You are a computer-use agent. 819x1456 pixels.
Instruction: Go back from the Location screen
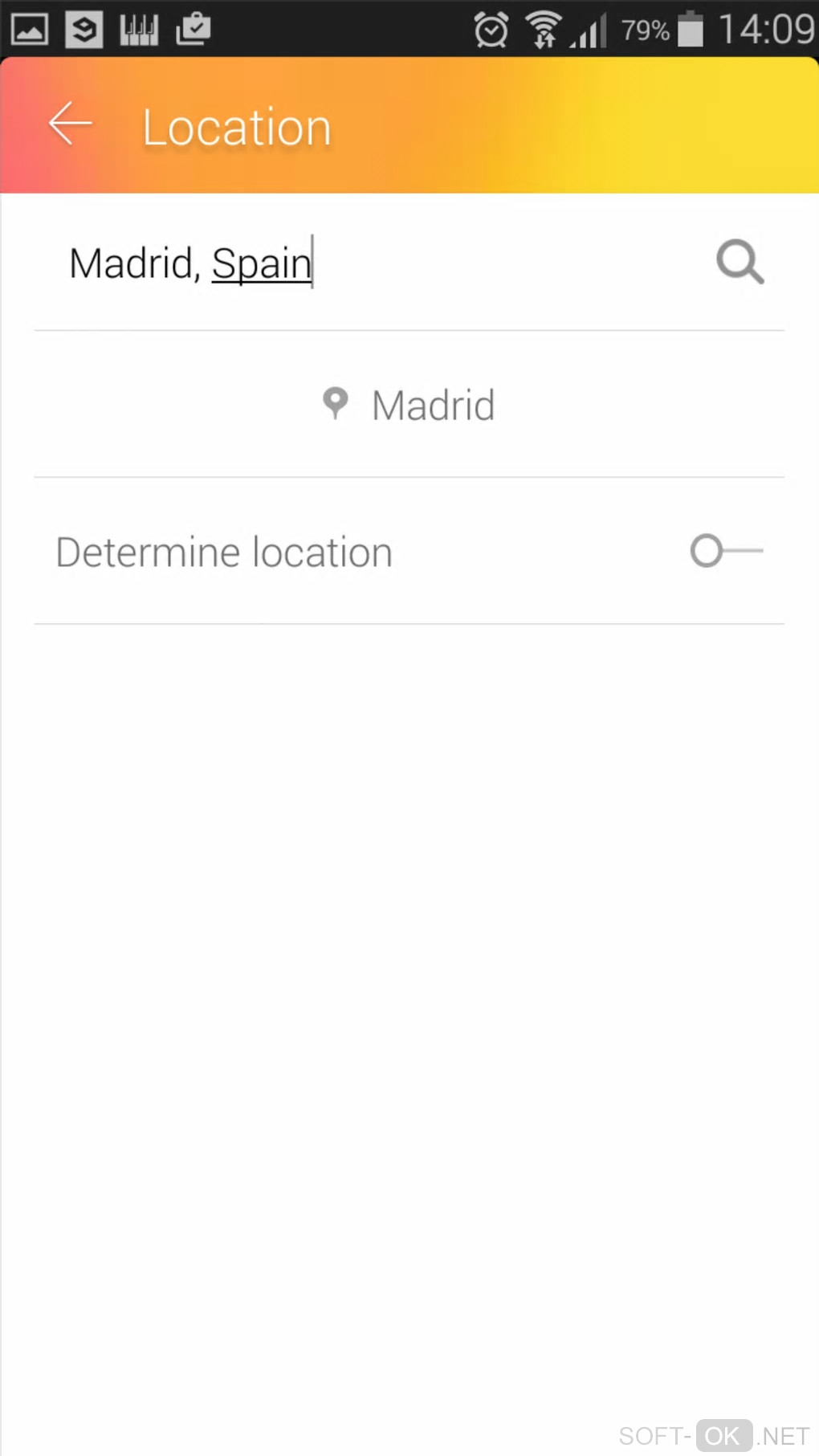click(71, 124)
